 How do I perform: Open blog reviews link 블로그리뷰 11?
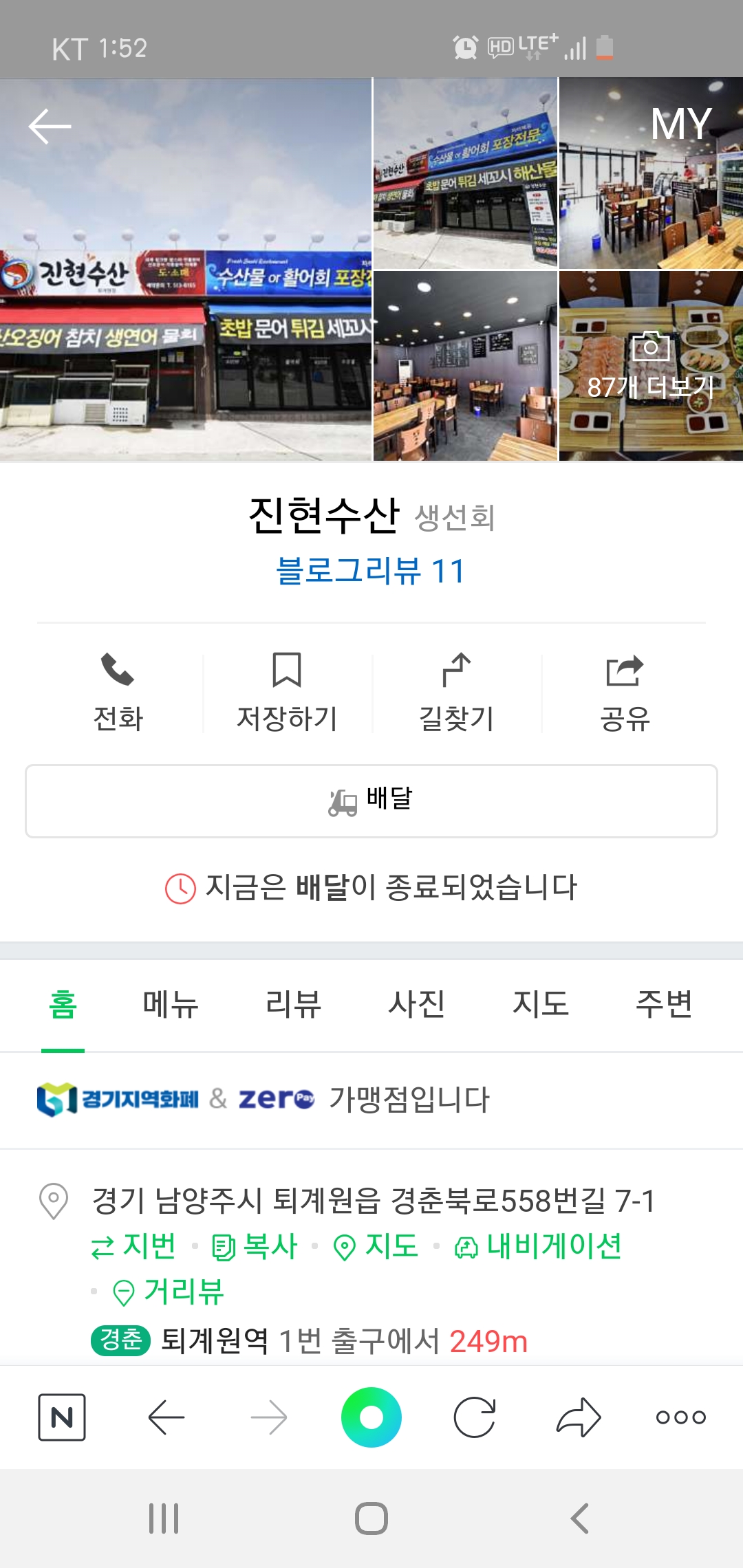371,571
